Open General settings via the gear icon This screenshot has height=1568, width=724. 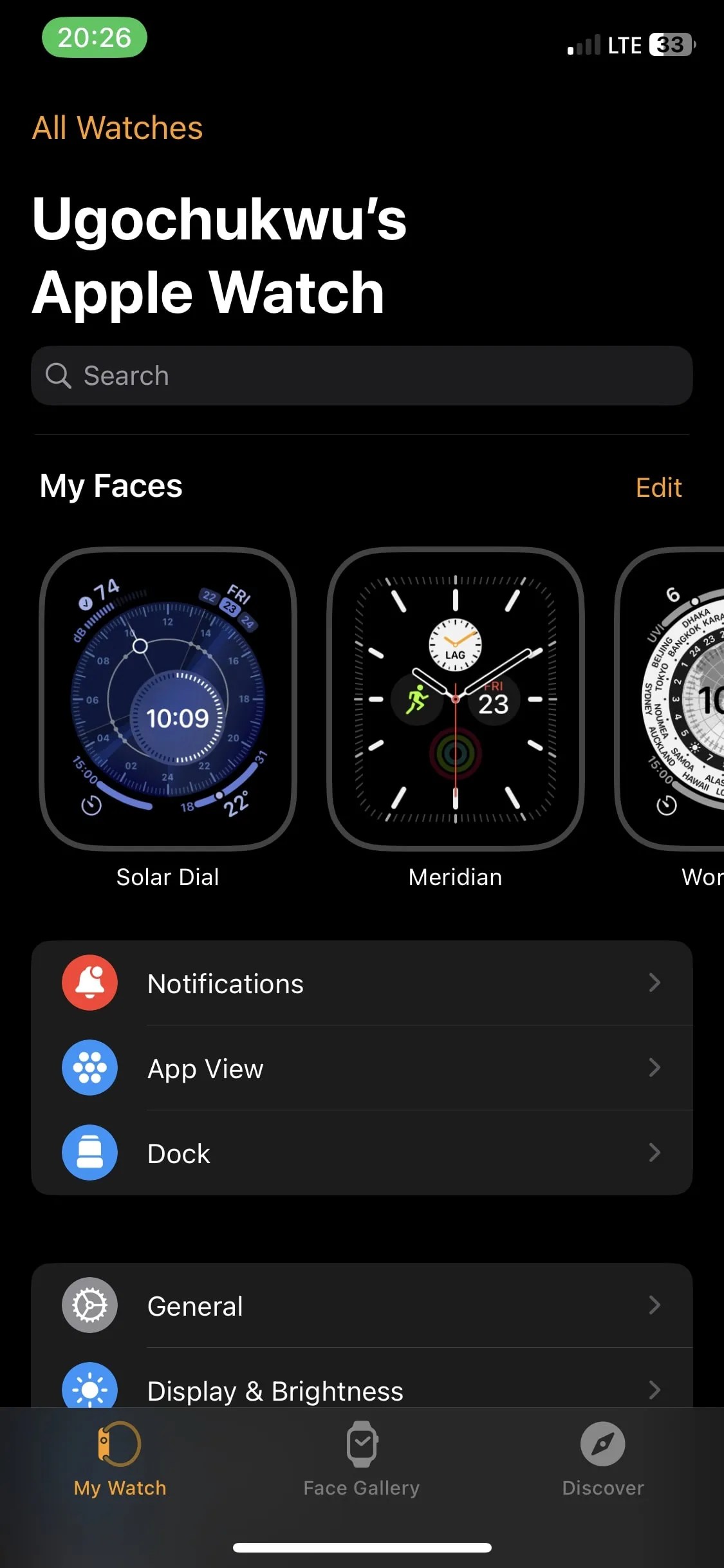pos(89,1305)
